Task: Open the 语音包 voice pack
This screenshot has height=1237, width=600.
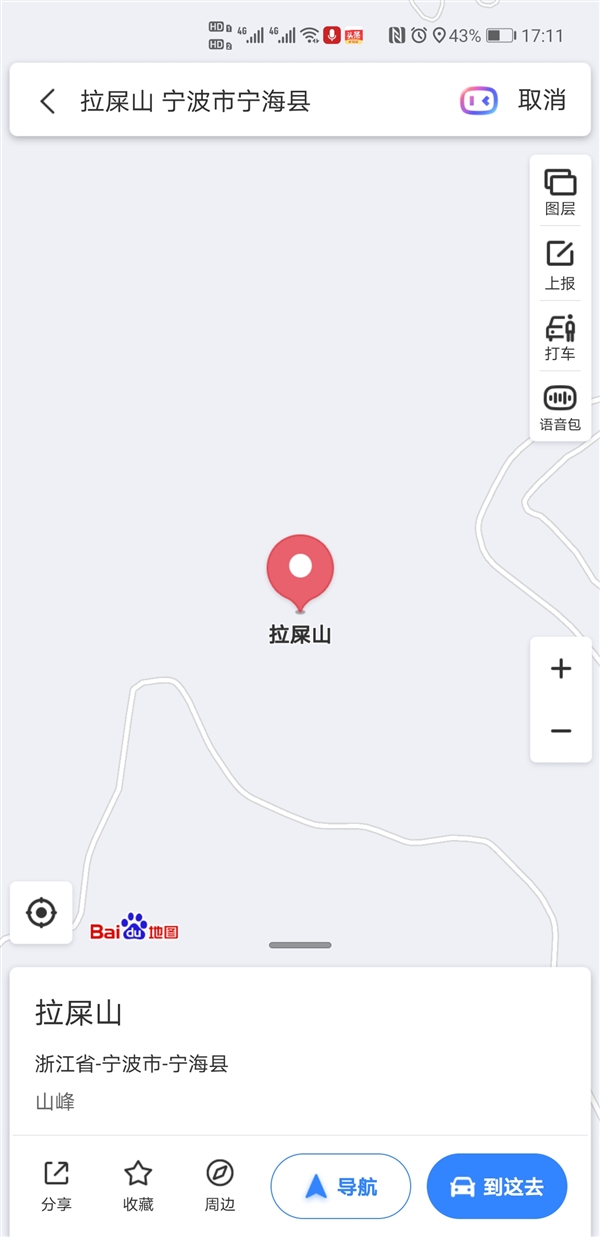Action: (560, 407)
